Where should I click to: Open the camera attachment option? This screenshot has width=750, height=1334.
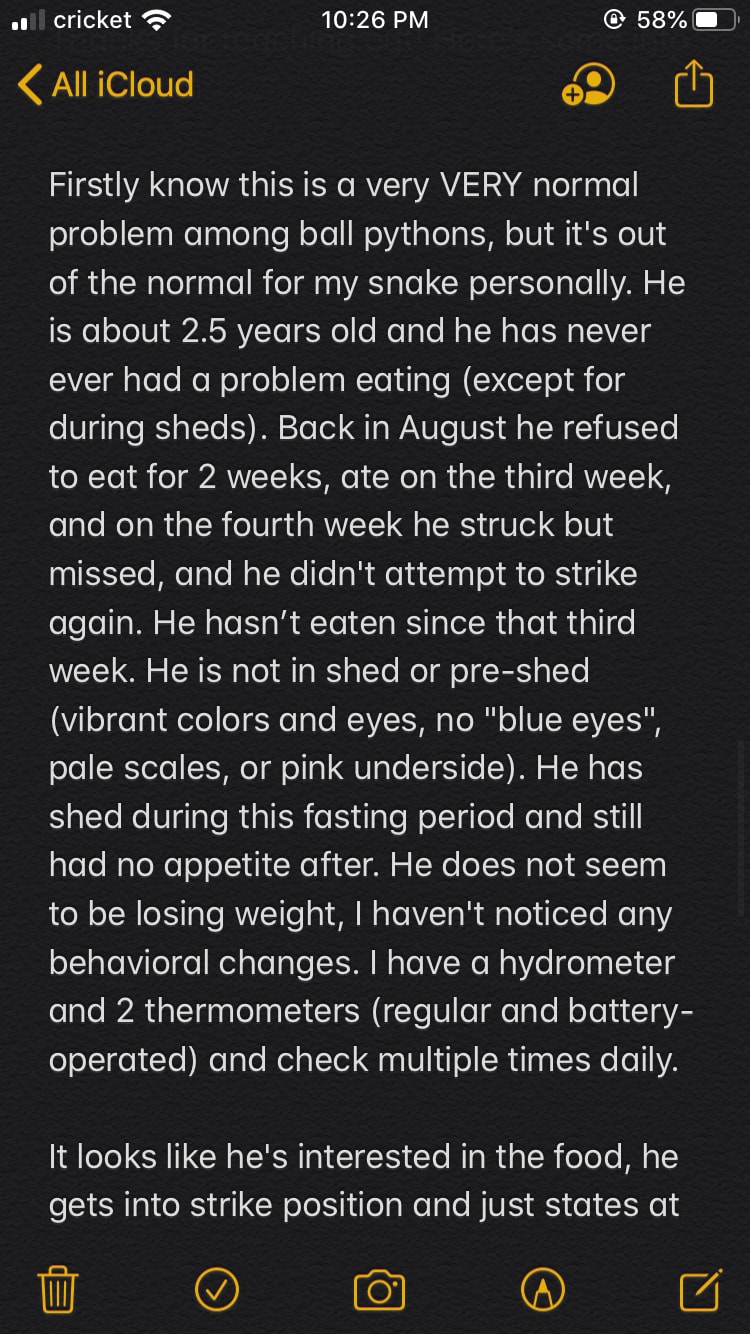coord(379,1290)
